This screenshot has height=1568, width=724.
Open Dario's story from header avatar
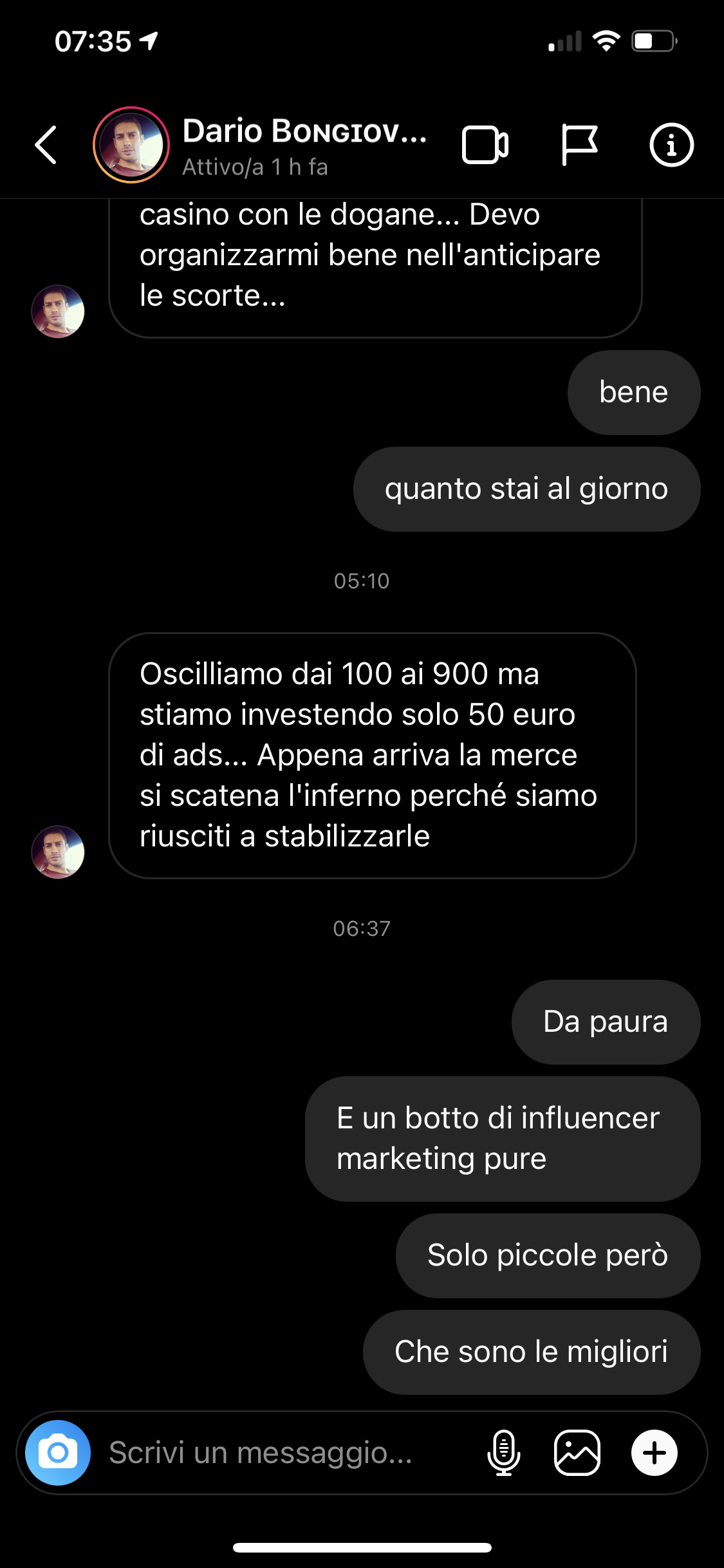click(131, 145)
